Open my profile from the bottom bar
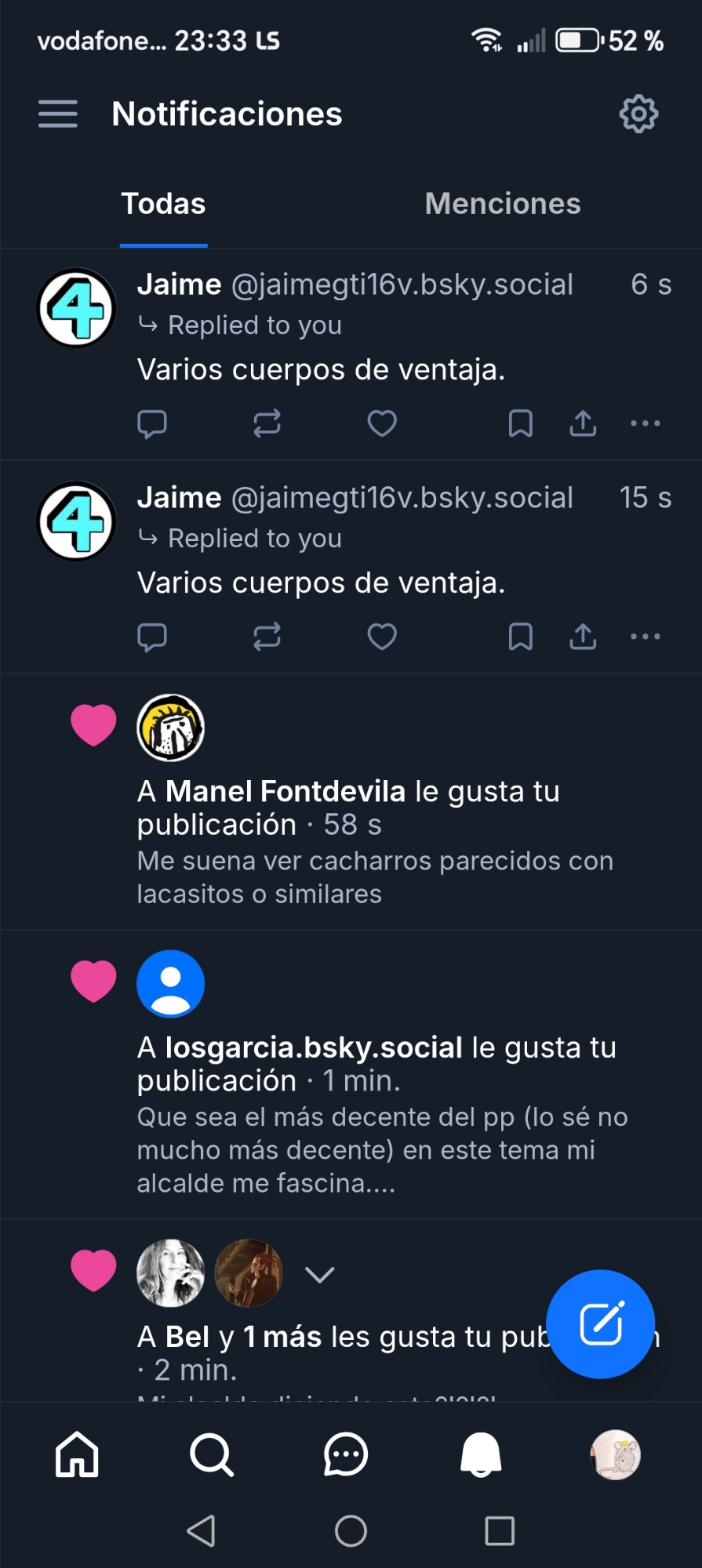The width and height of the screenshot is (702, 1568). click(x=615, y=1454)
